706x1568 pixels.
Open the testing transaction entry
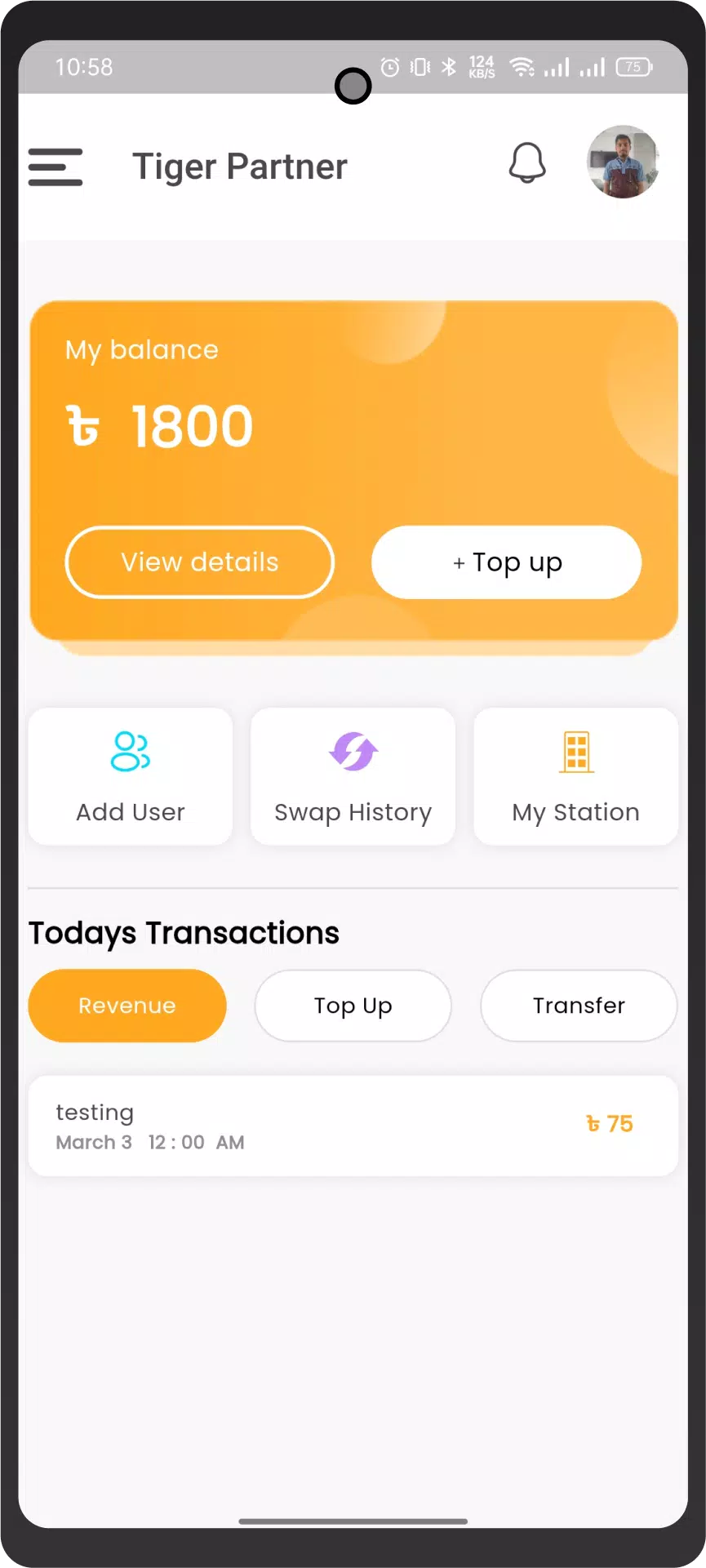pos(353,1126)
